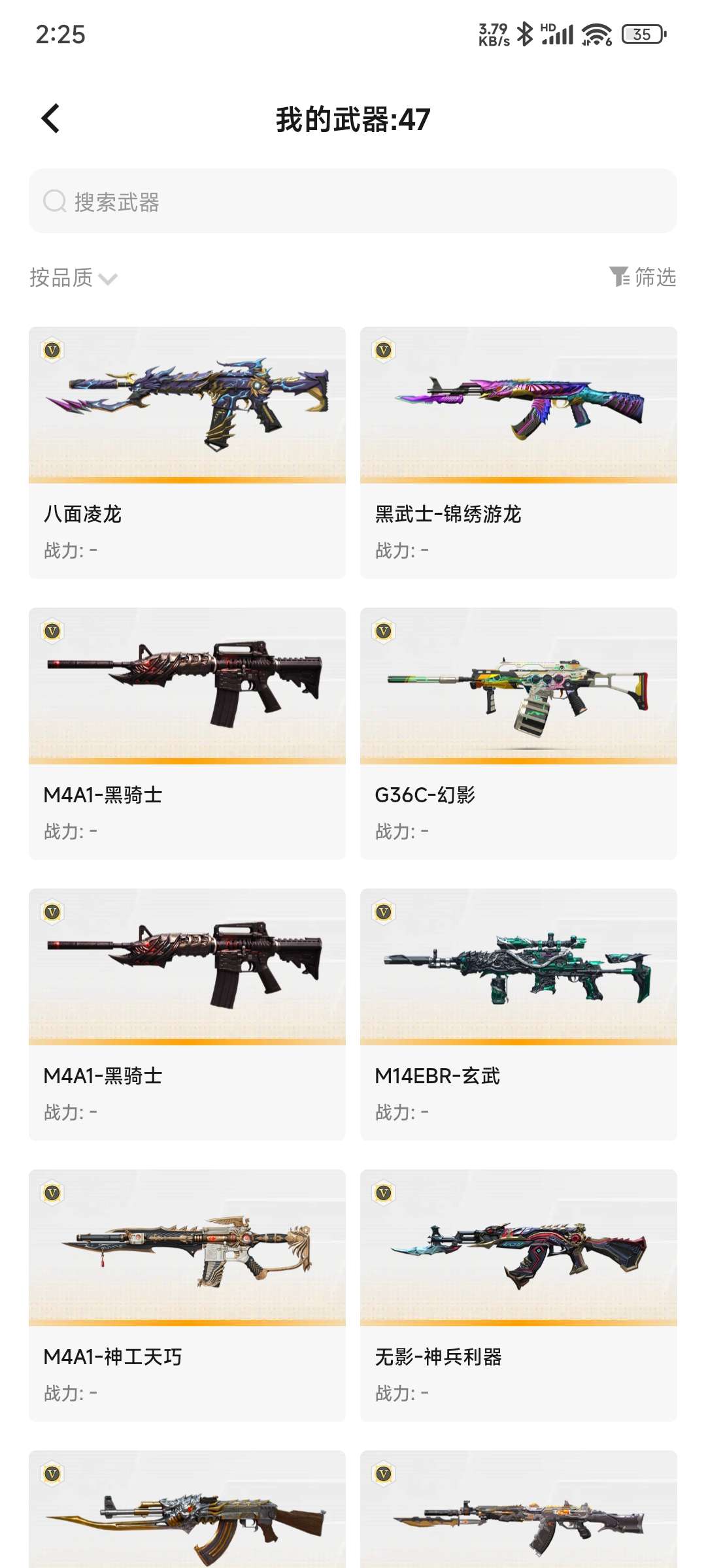Viewport: 706px width, 1568px height.
Task: Open the M4A1-神工天巧 weapon card
Action: [187, 1295]
